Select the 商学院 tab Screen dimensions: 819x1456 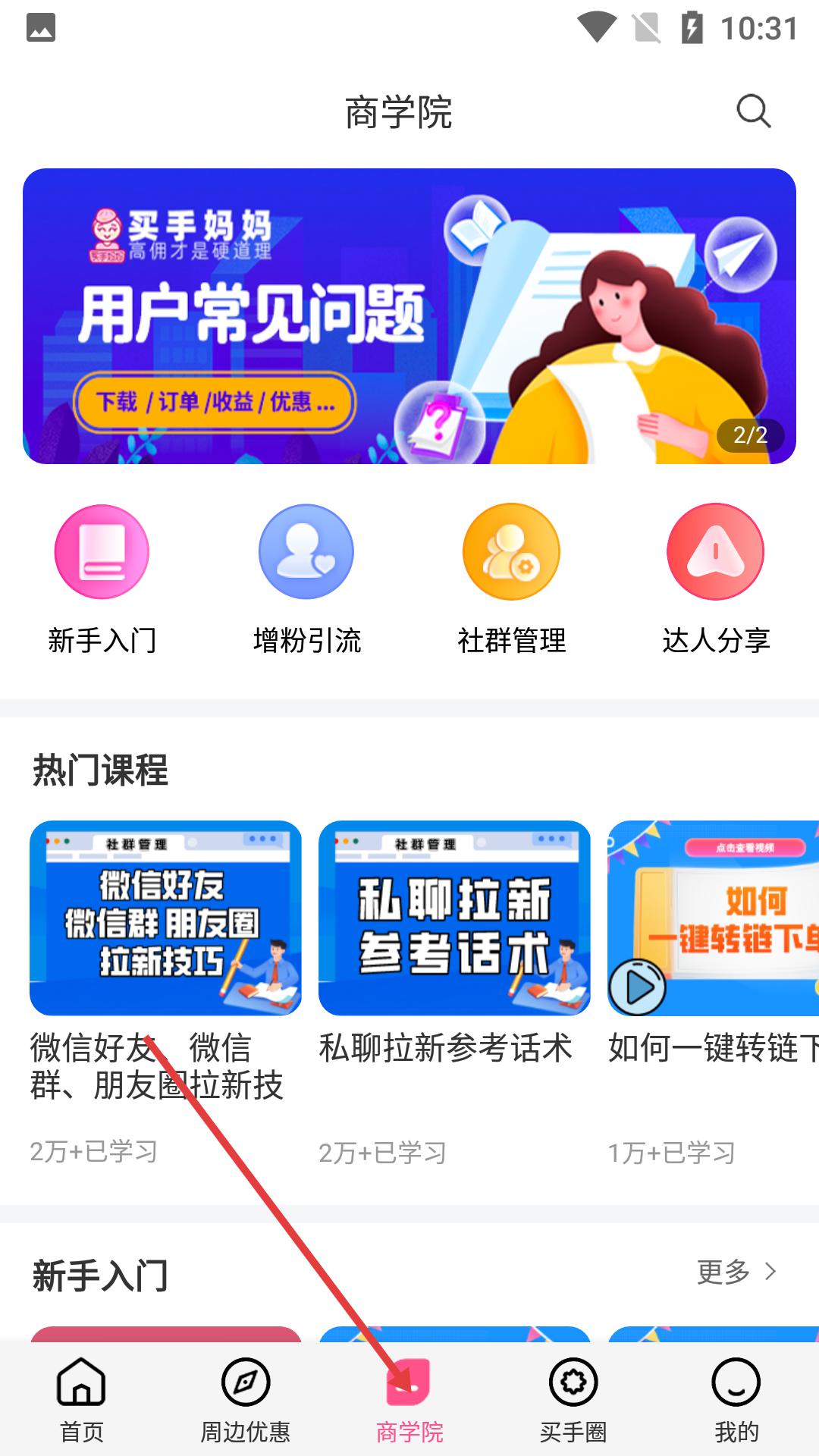point(409,1400)
